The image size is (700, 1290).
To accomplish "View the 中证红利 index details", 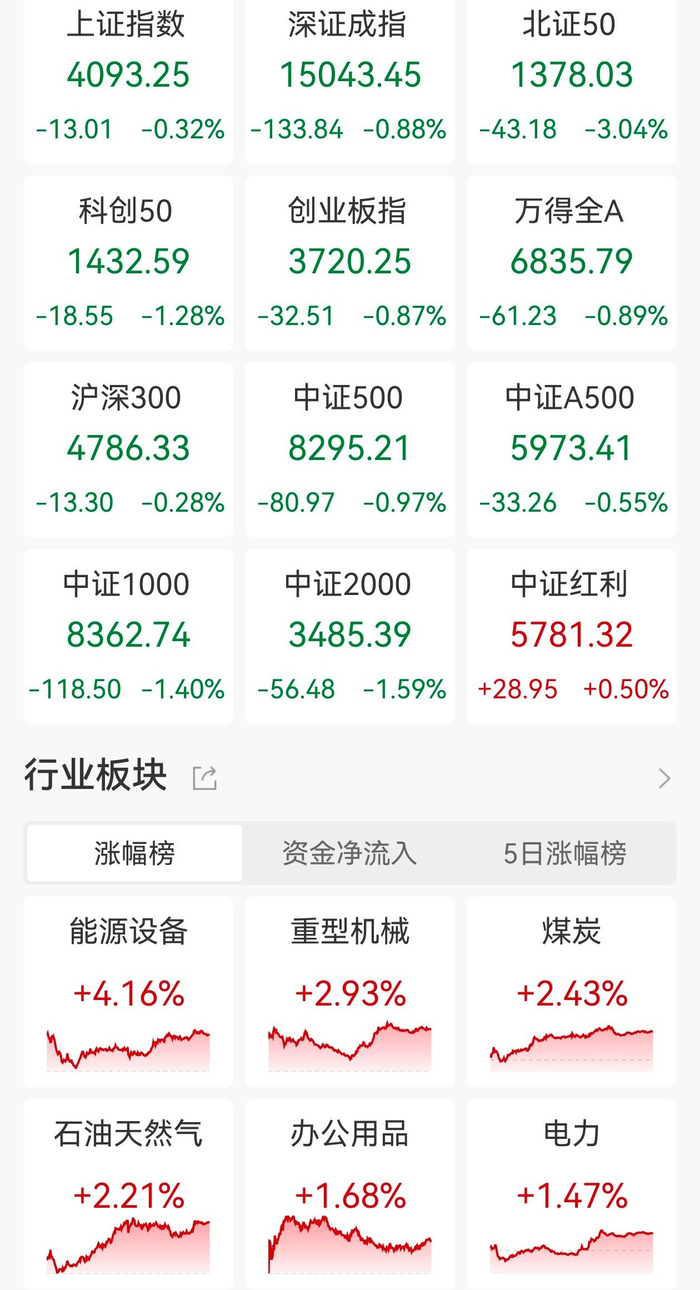I will coord(571,636).
